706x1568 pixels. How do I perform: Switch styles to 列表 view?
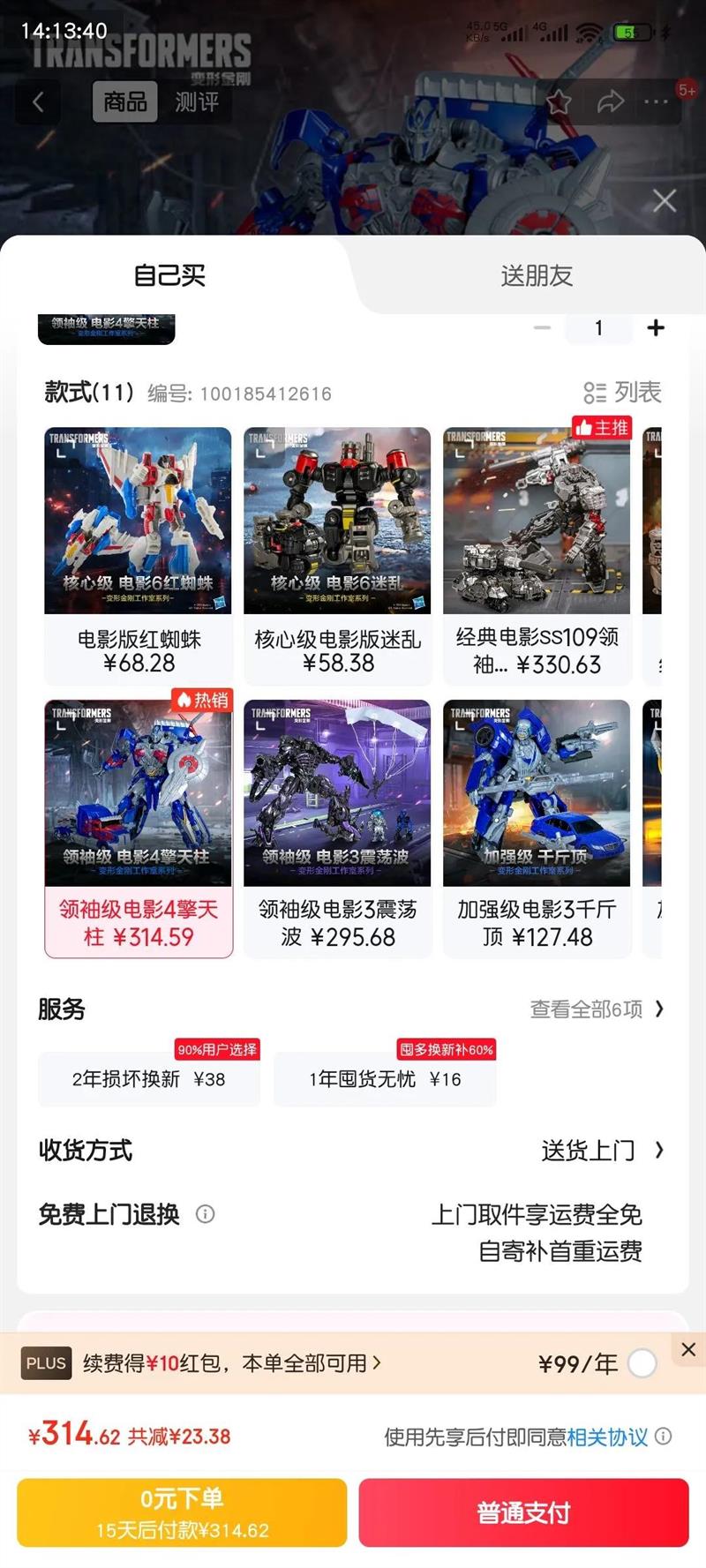point(622,393)
